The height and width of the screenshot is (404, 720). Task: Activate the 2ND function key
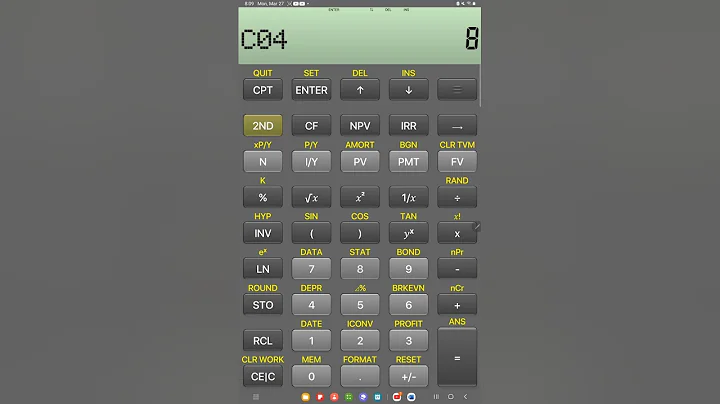tap(263, 126)
